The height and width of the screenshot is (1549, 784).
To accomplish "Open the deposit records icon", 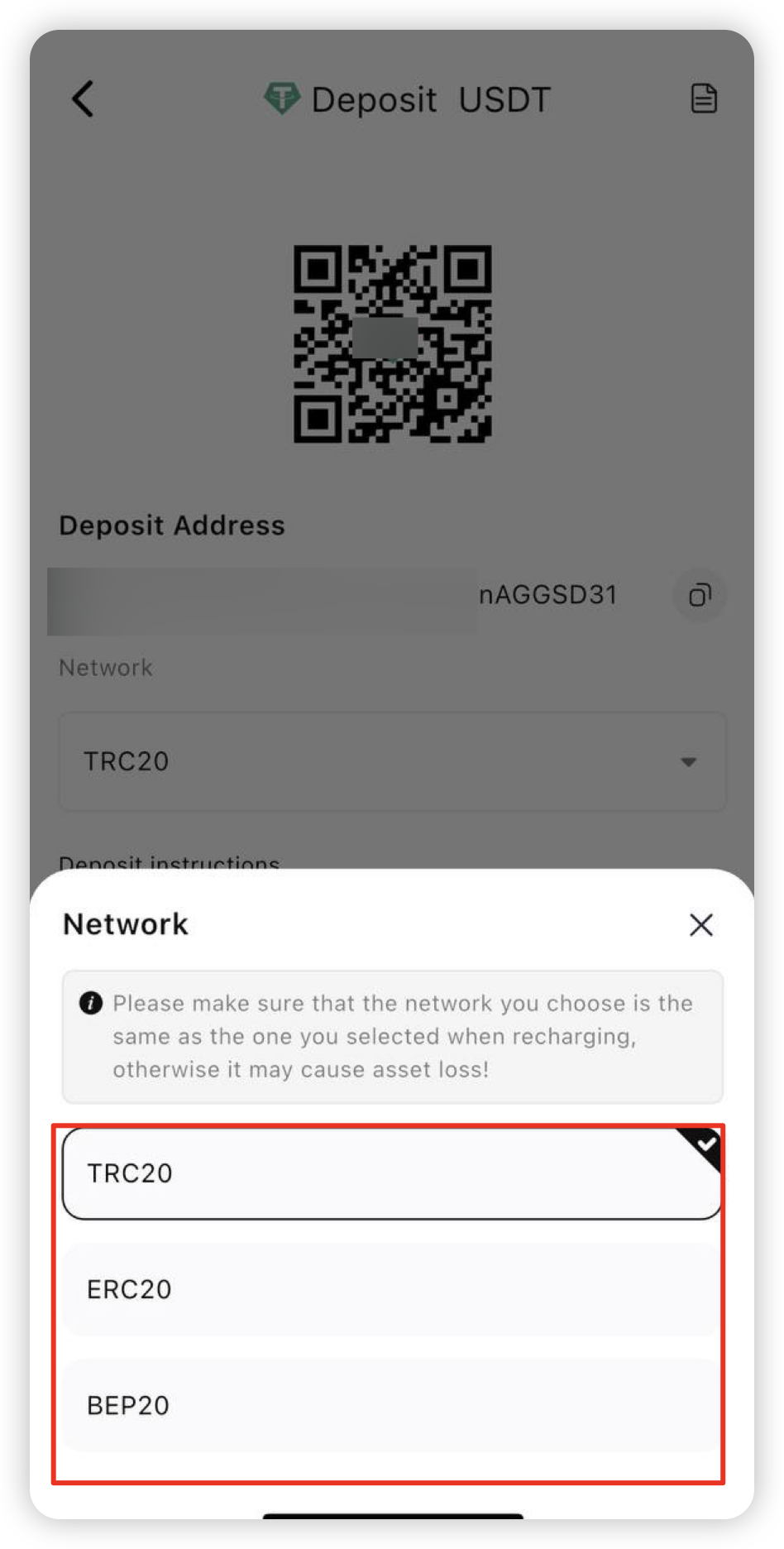I will pyautogui.click(x=704, y=98).
